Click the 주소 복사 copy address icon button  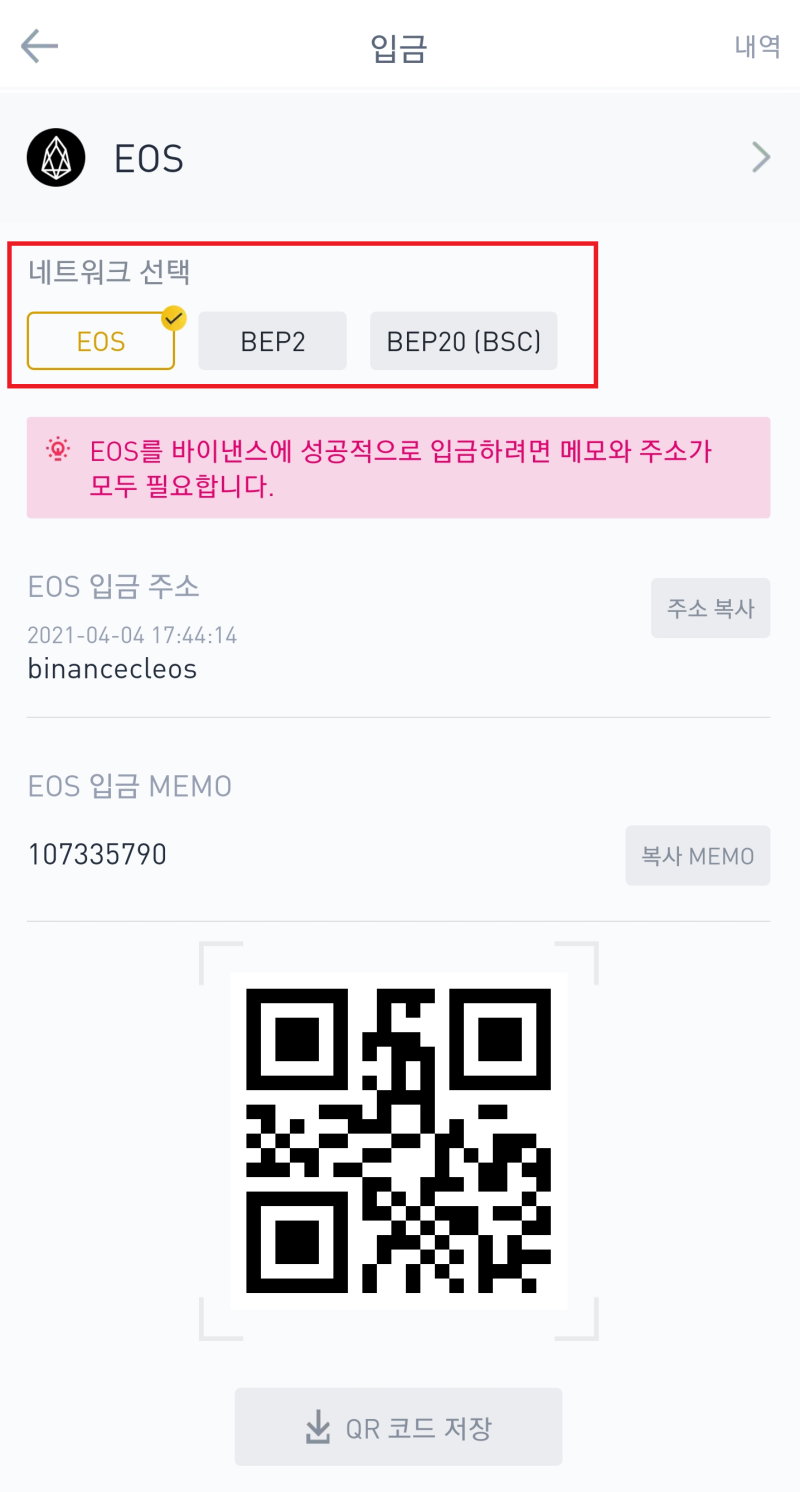click(710, 608)
